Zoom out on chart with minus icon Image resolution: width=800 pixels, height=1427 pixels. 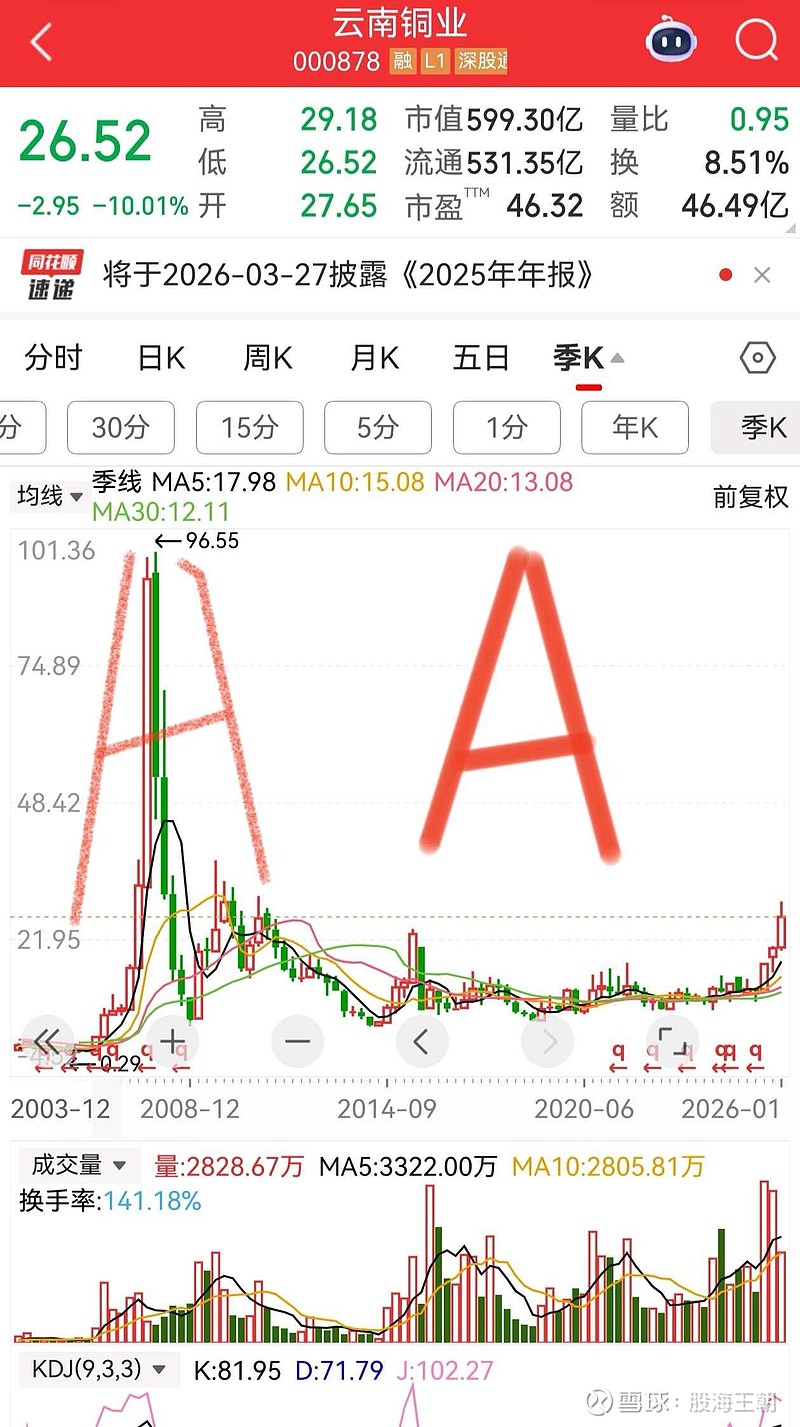298,1041
